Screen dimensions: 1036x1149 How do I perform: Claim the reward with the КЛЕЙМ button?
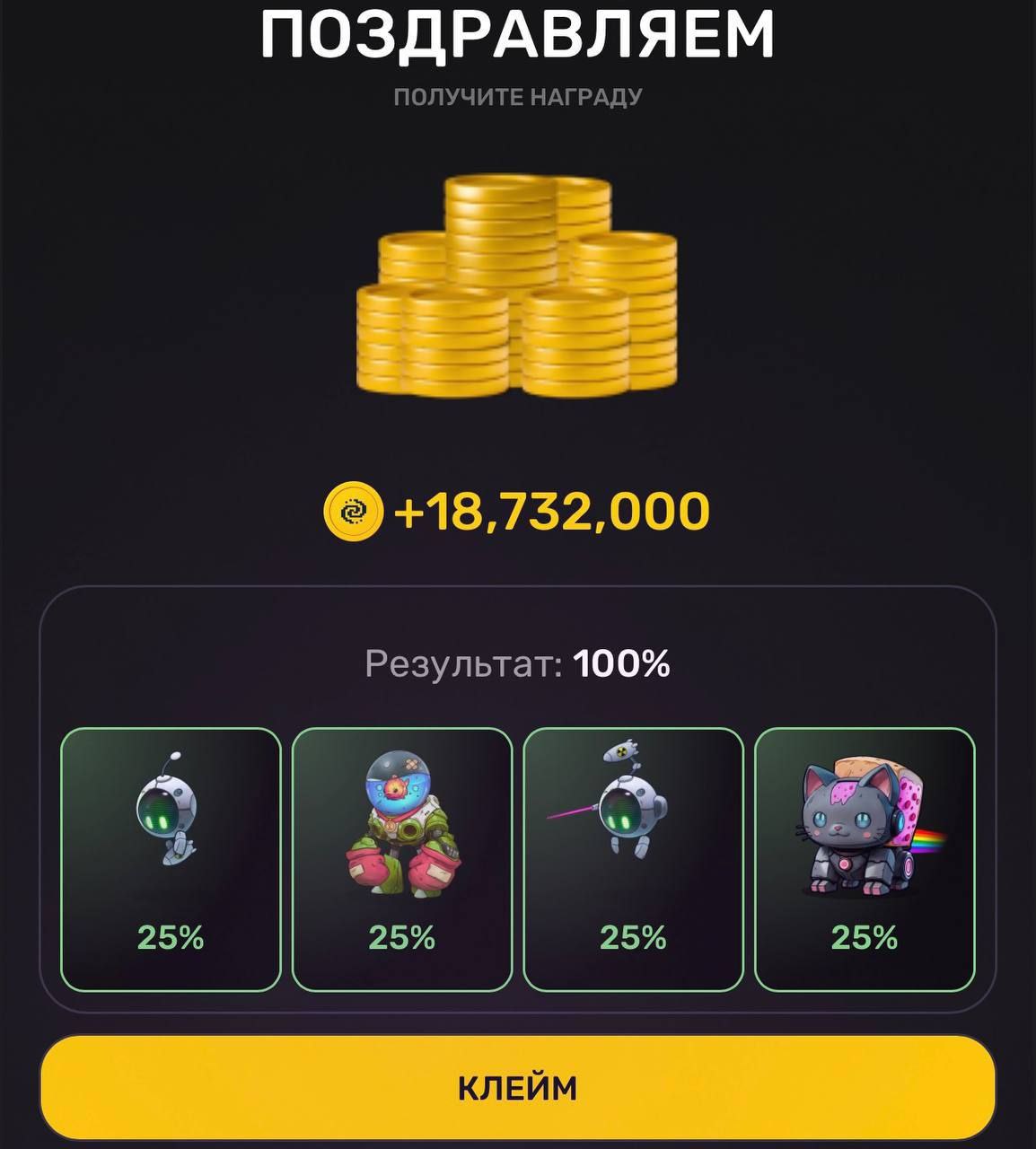(x=517, y=1088)
